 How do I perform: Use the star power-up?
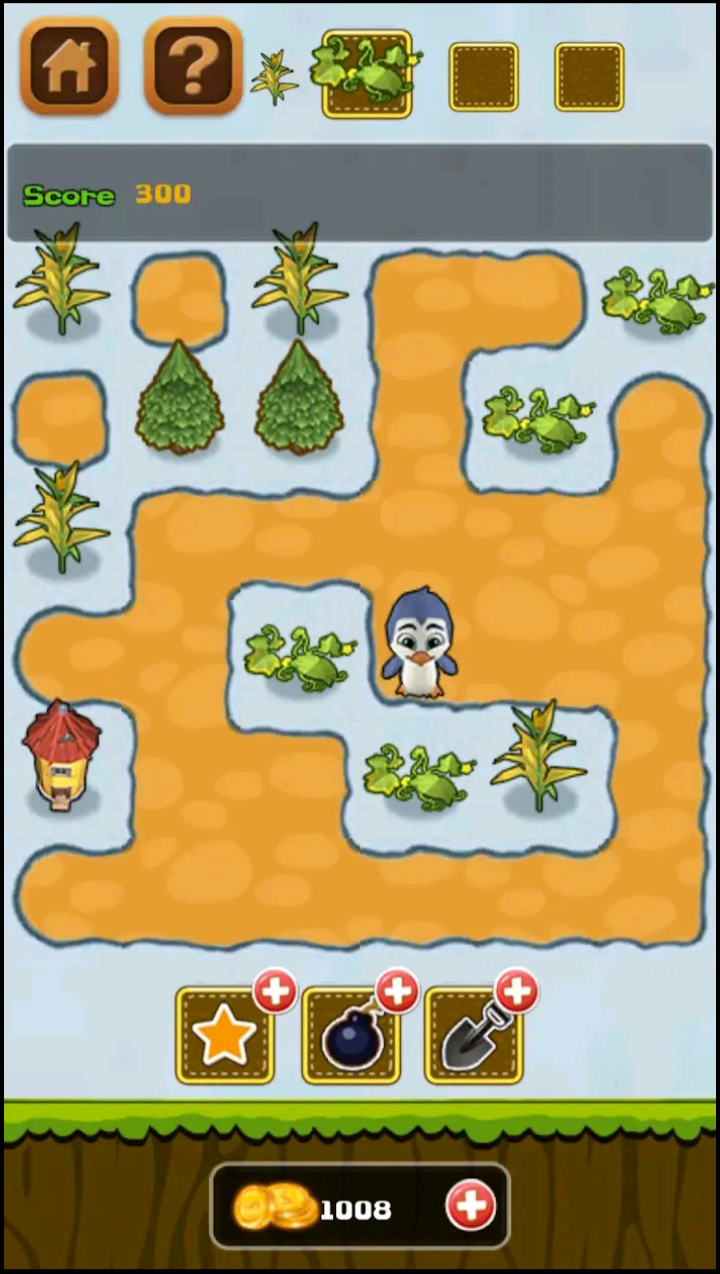(224, 1036)
